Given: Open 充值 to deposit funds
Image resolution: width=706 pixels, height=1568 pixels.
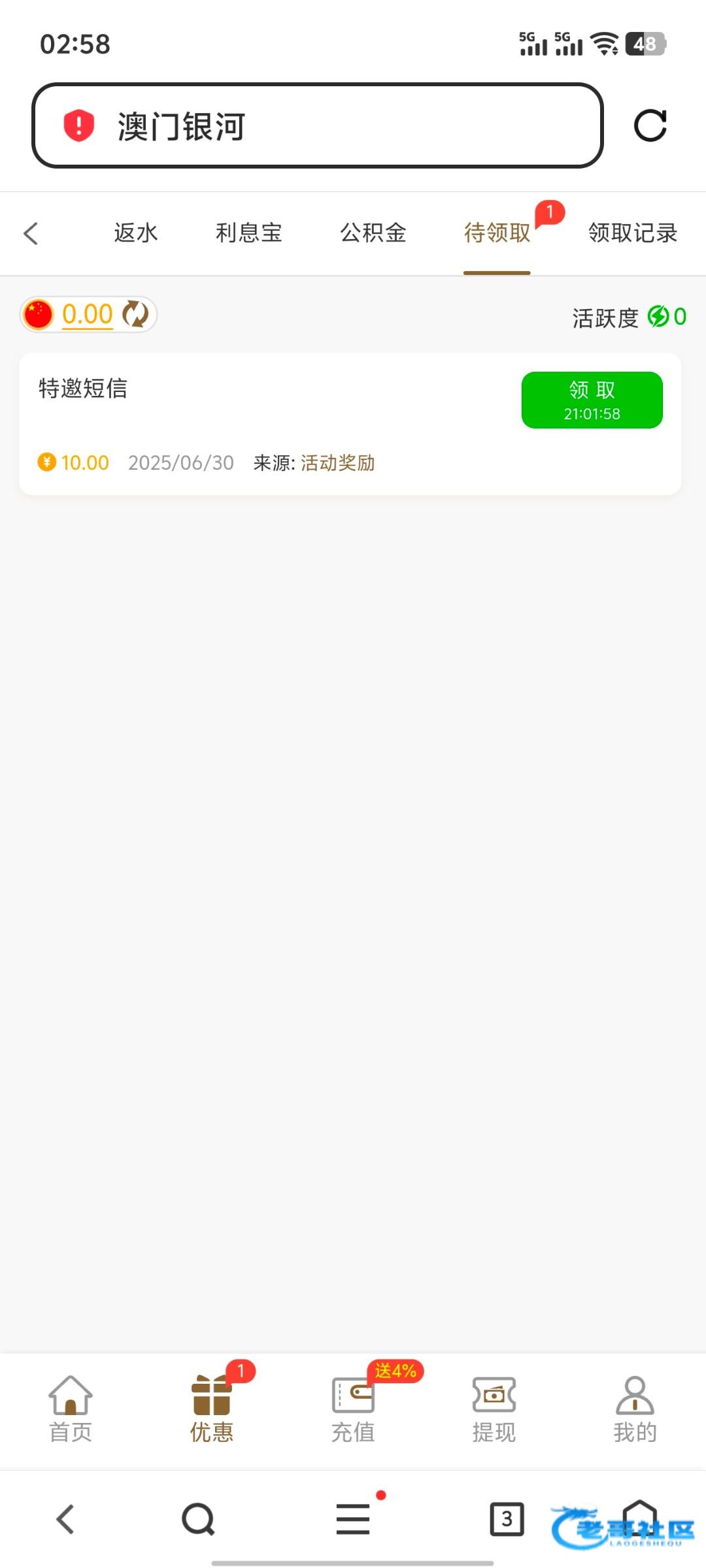Looking at the screenshot, I should pyautogui.click(x=353, y=1409).
